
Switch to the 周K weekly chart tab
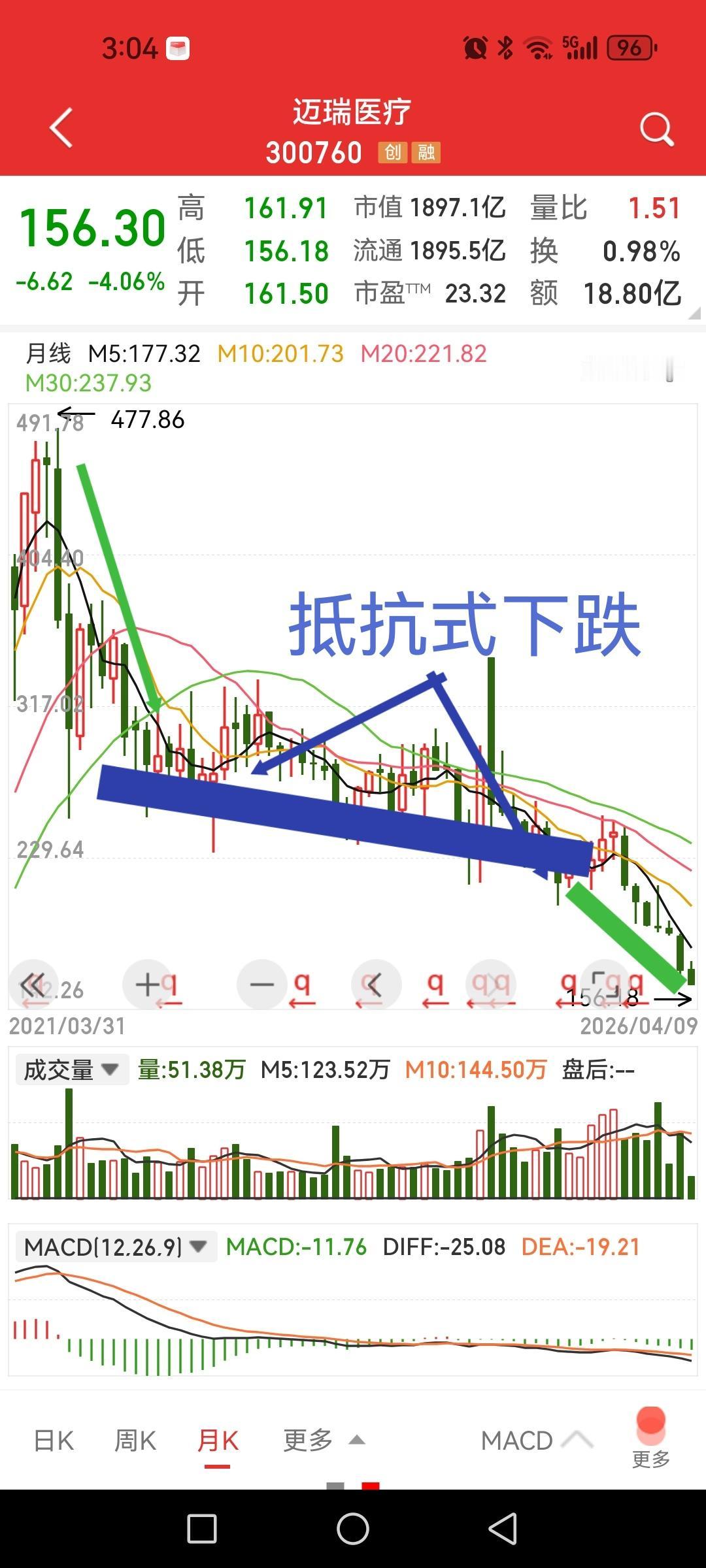[x=133, y=1440]
